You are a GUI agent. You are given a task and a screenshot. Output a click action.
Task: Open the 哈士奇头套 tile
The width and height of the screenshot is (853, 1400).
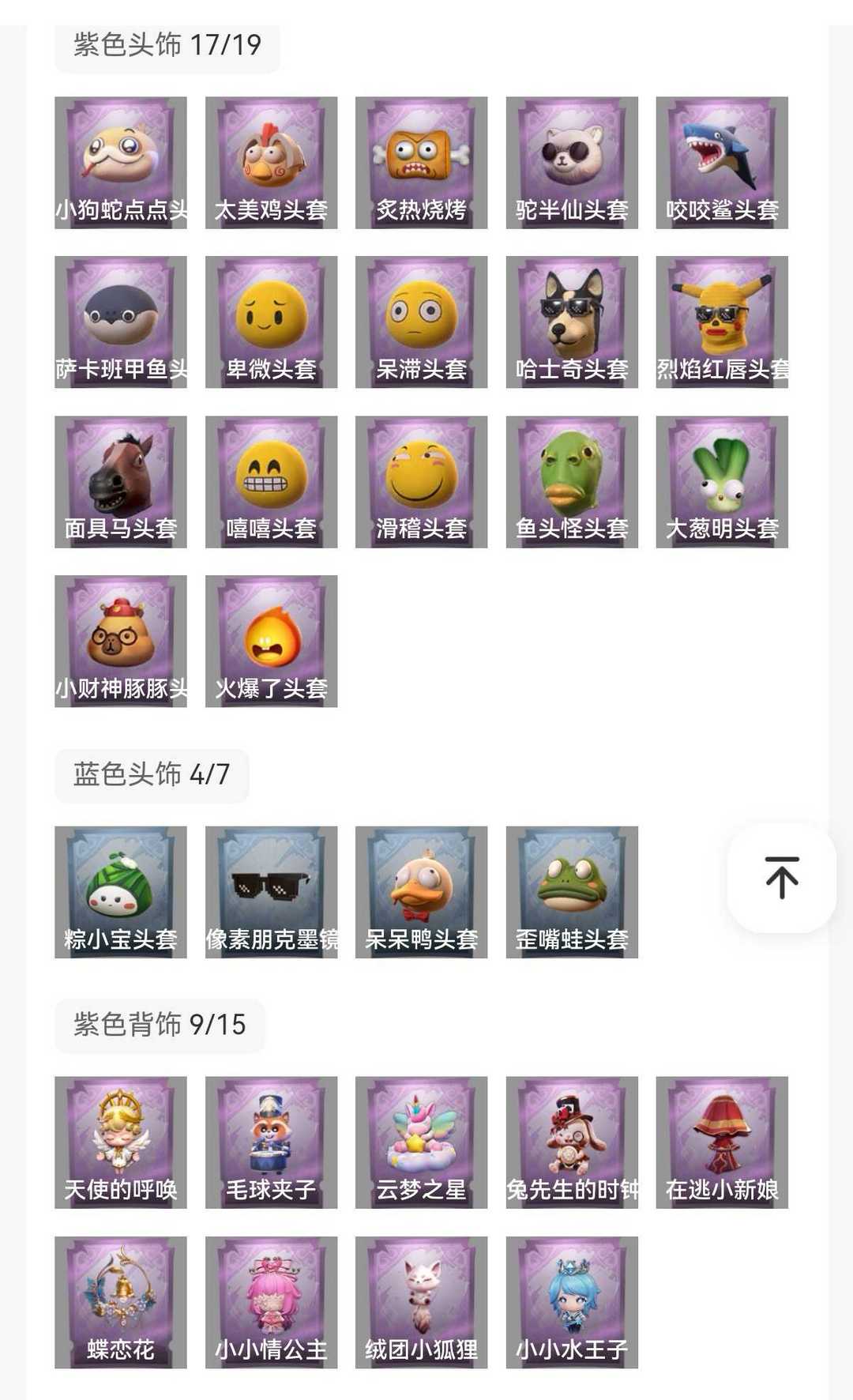click(572, 322)
